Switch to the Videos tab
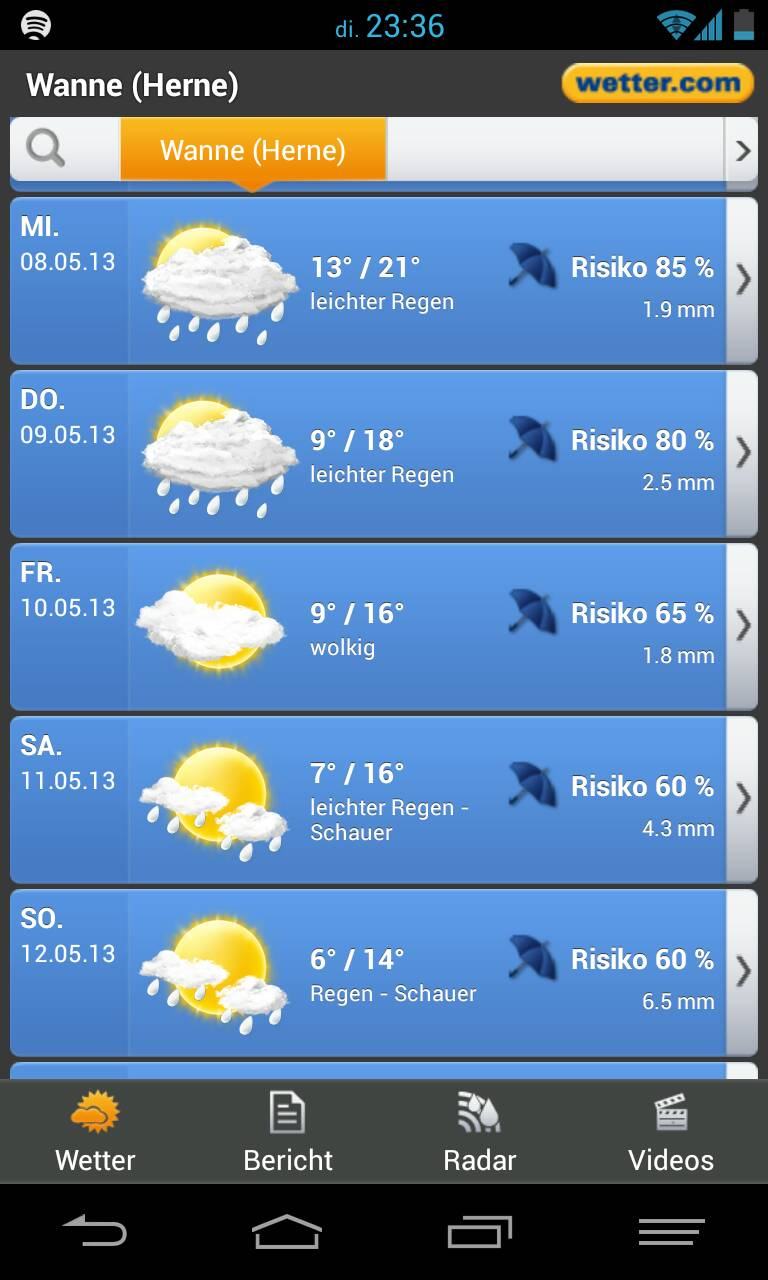The image size is (768, 1280). 672,1132
